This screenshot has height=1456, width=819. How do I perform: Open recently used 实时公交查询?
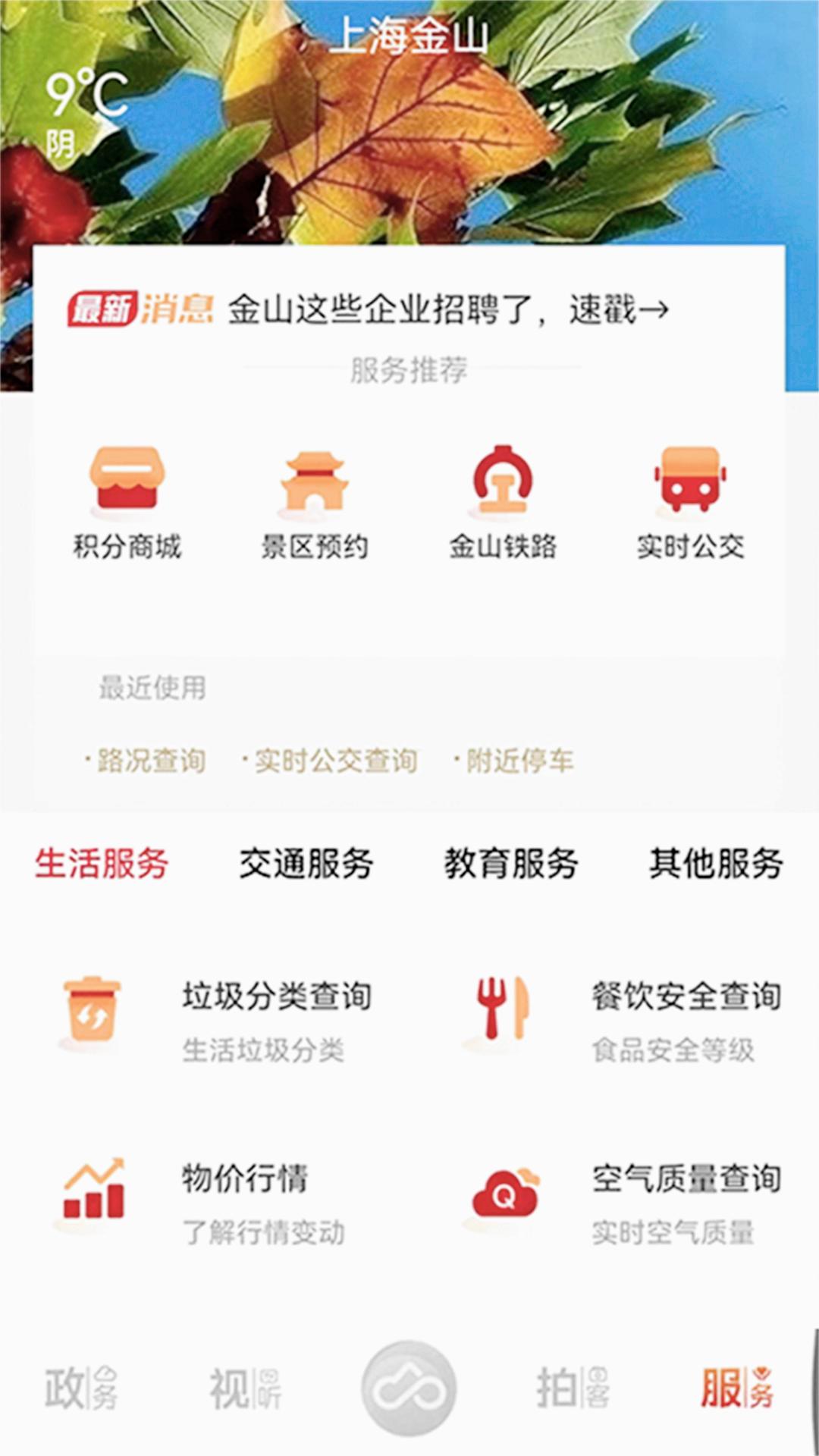tap(334, 760)
